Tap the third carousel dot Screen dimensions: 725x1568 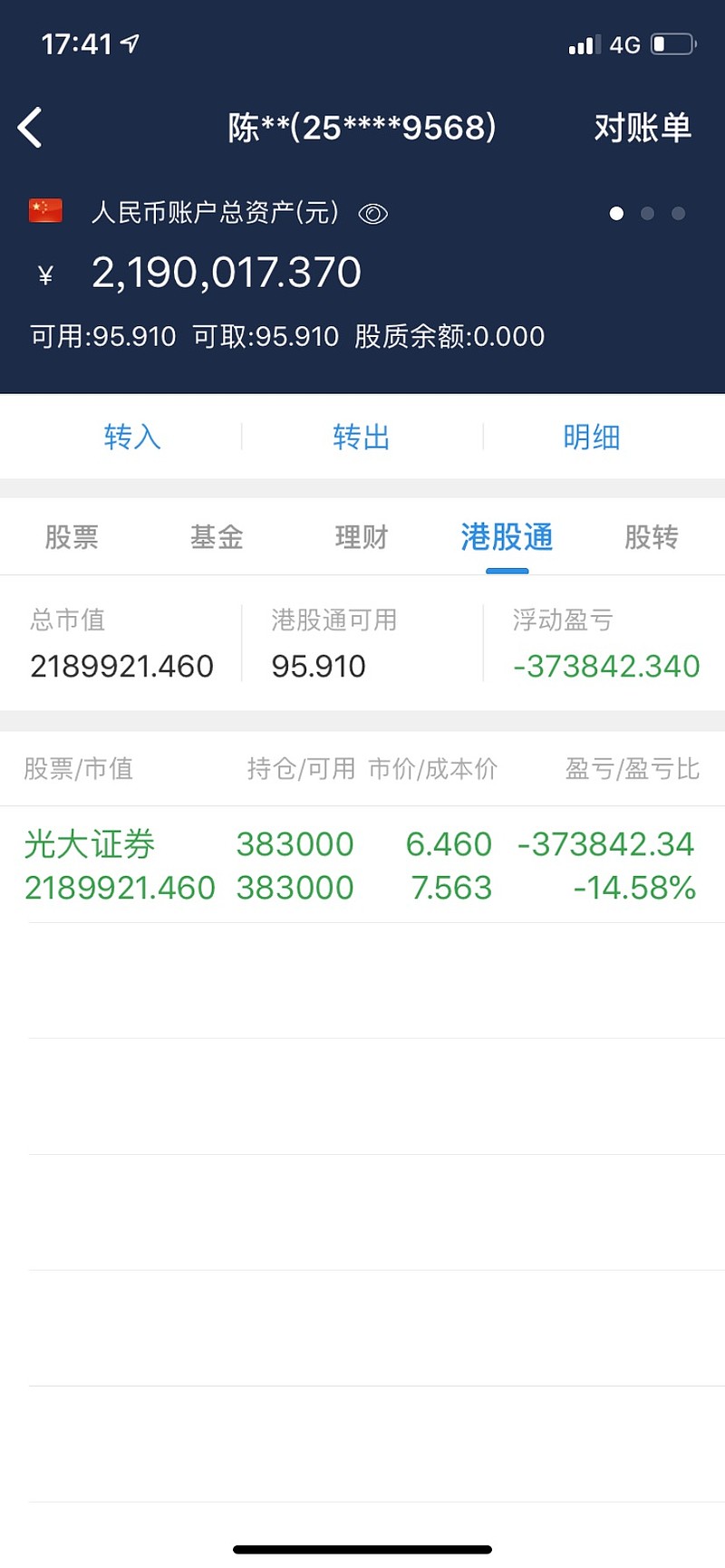678,213
